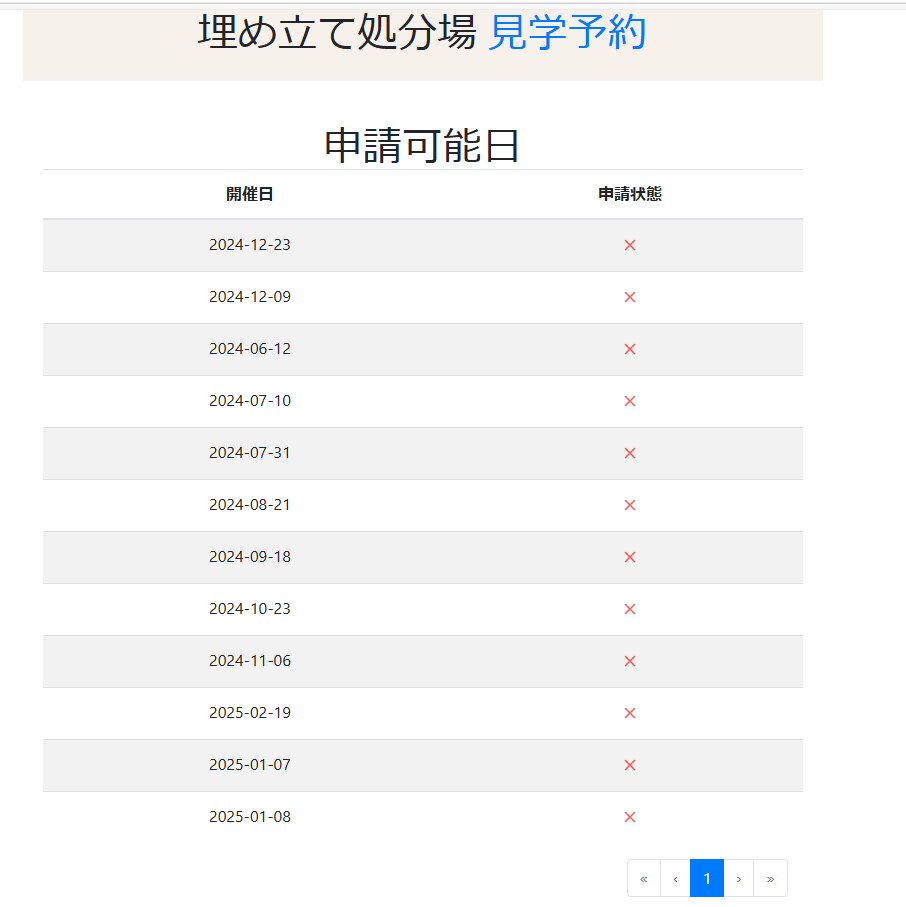This screenshot has width=906, height=907.
Task: Select page 1 in pagination
Action: coord(707,878)
